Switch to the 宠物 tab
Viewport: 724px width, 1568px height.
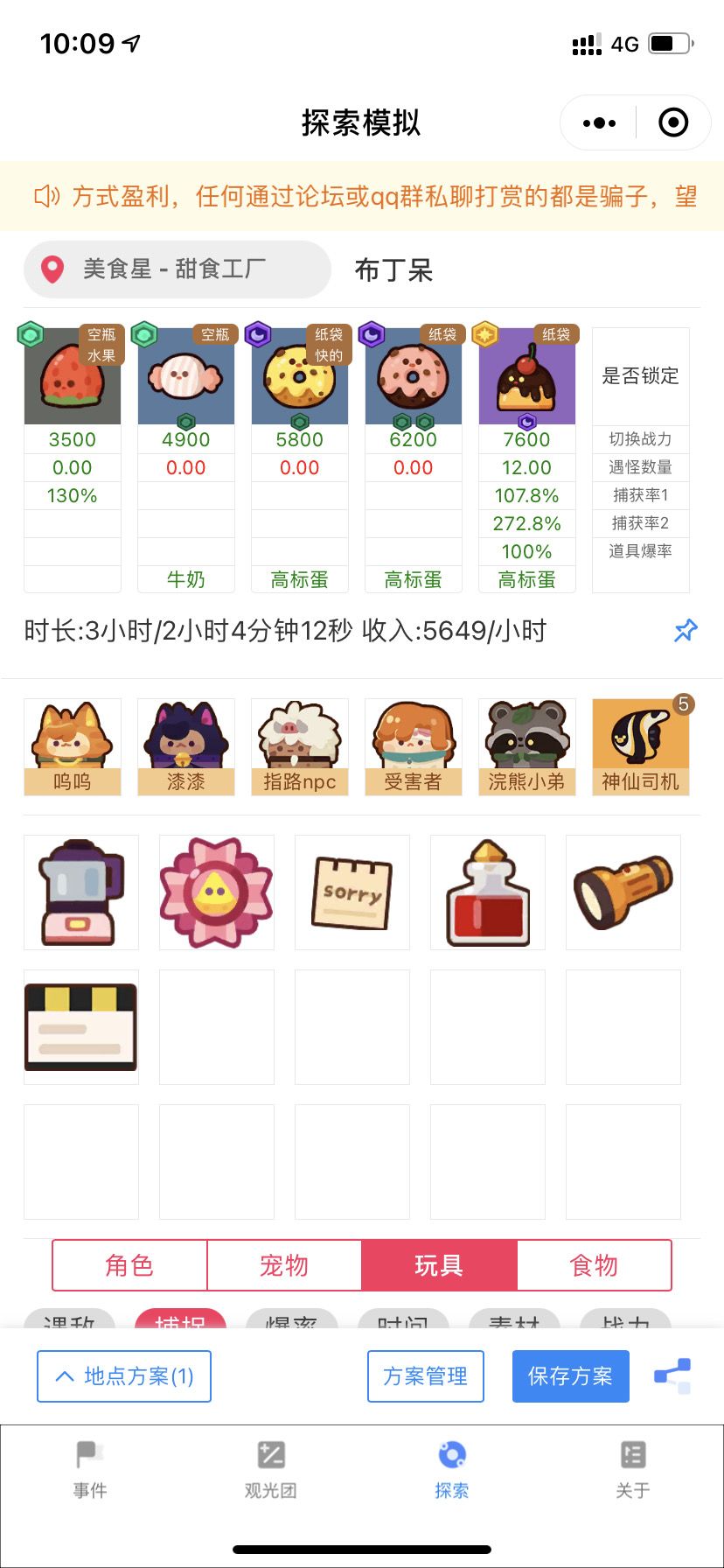point(283,1265)
